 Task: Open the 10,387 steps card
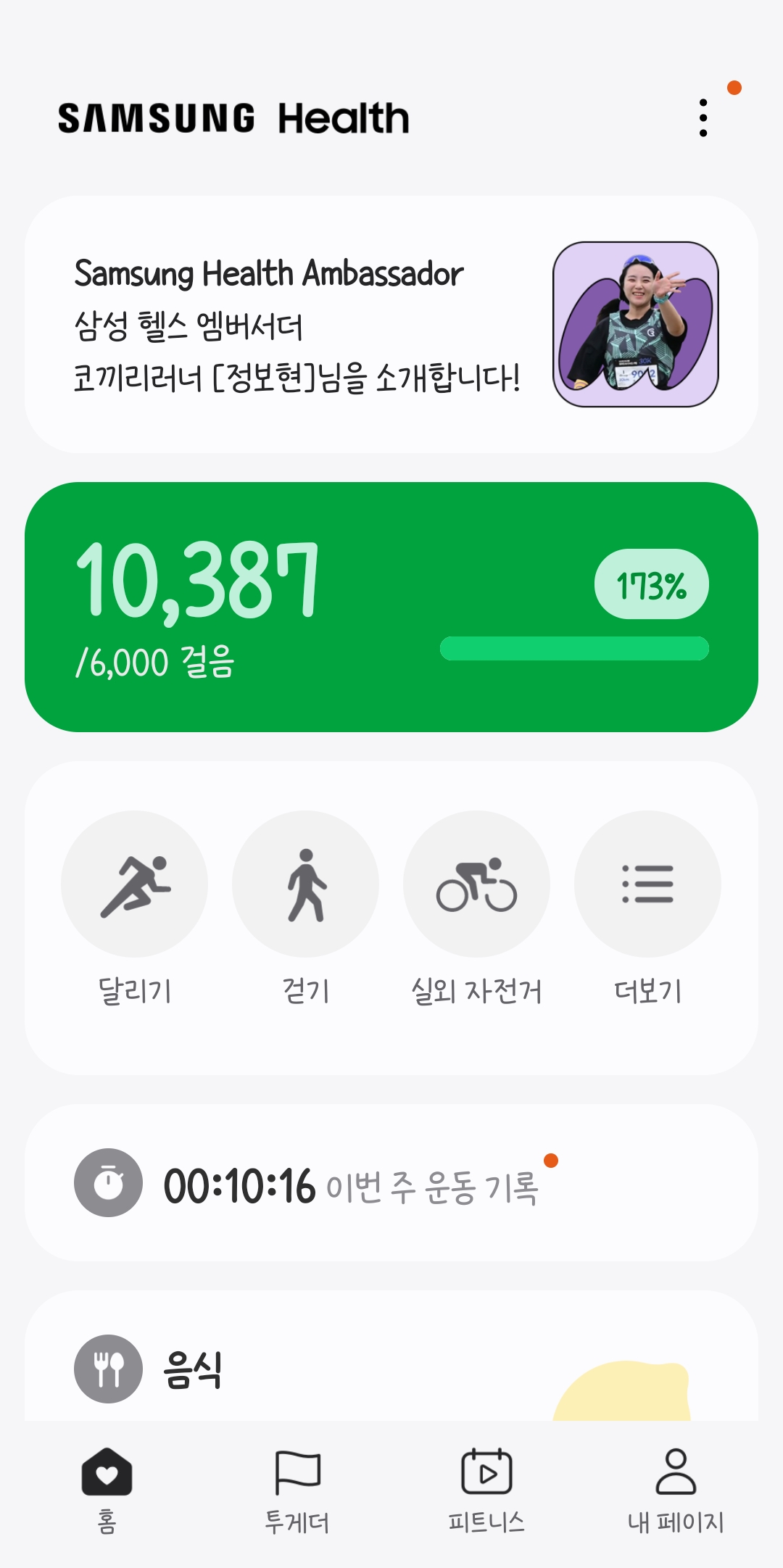pos(391,607)
